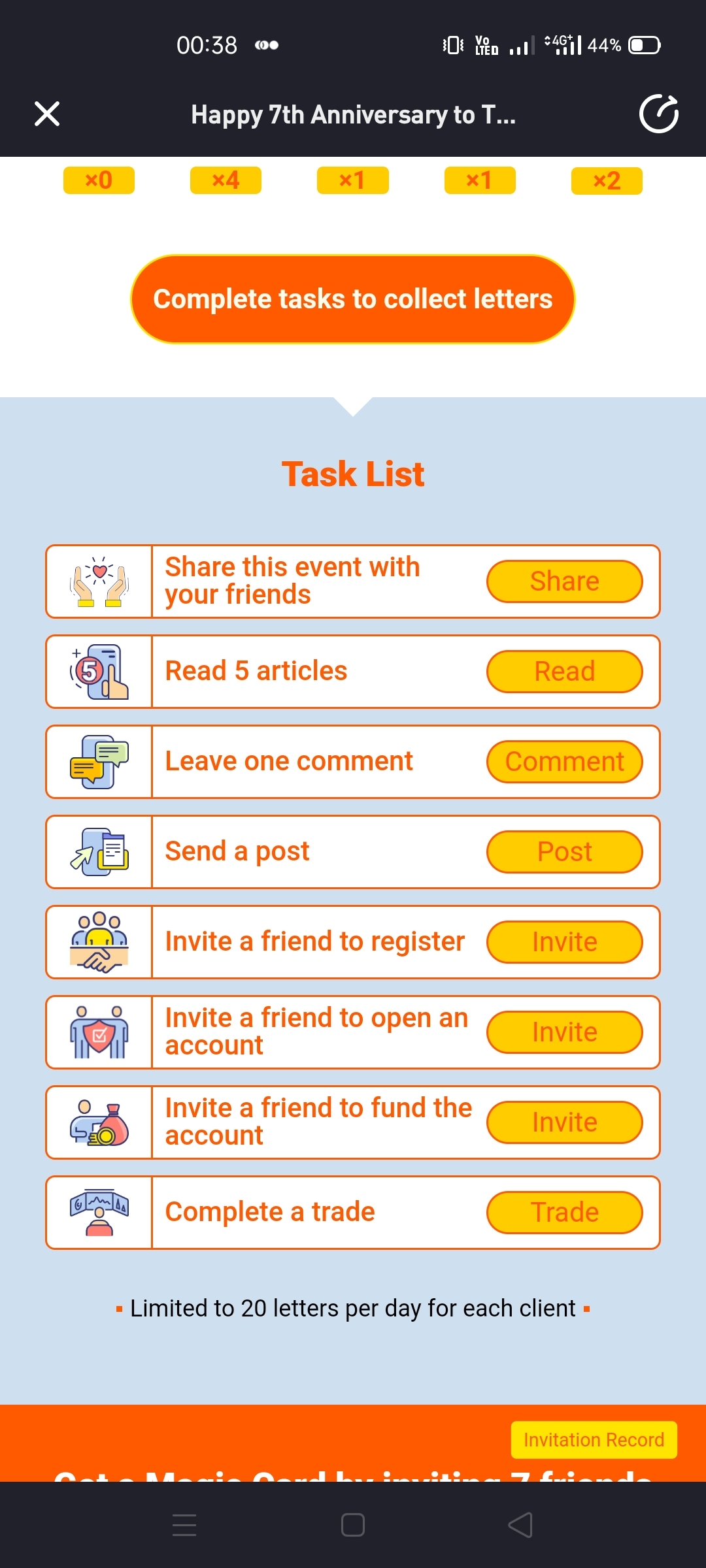Screen dimensions: 706x1568
Task: Close the anniversary event page
Action: [47, 114]
